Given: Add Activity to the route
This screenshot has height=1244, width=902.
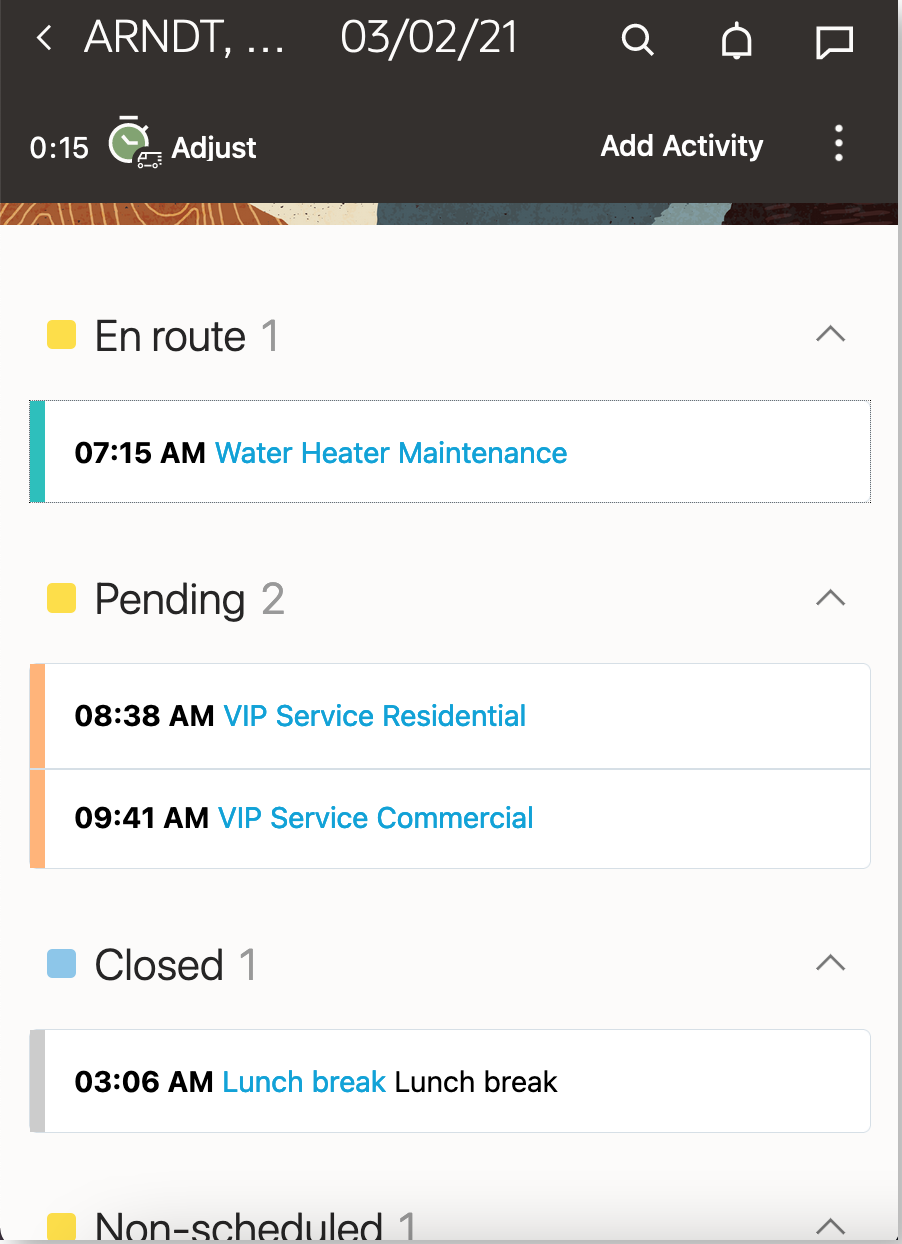Looking at the screenshot, I should coord(681,146).
